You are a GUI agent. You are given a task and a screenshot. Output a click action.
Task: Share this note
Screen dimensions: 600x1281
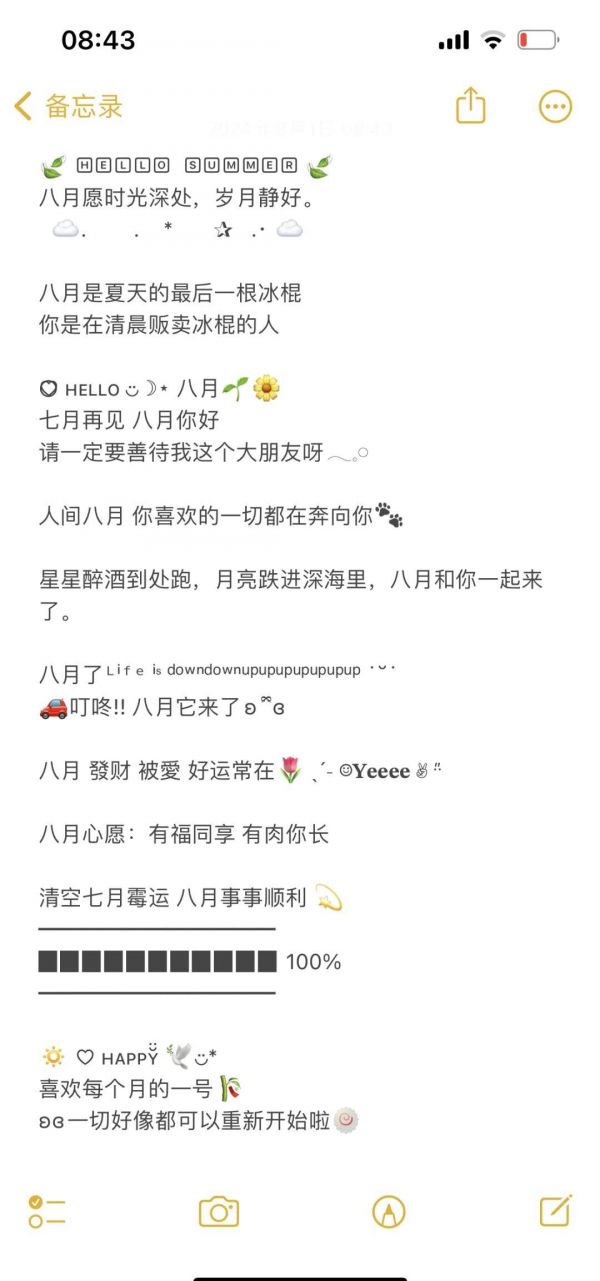pyautogui.click(x=471, y=105)
